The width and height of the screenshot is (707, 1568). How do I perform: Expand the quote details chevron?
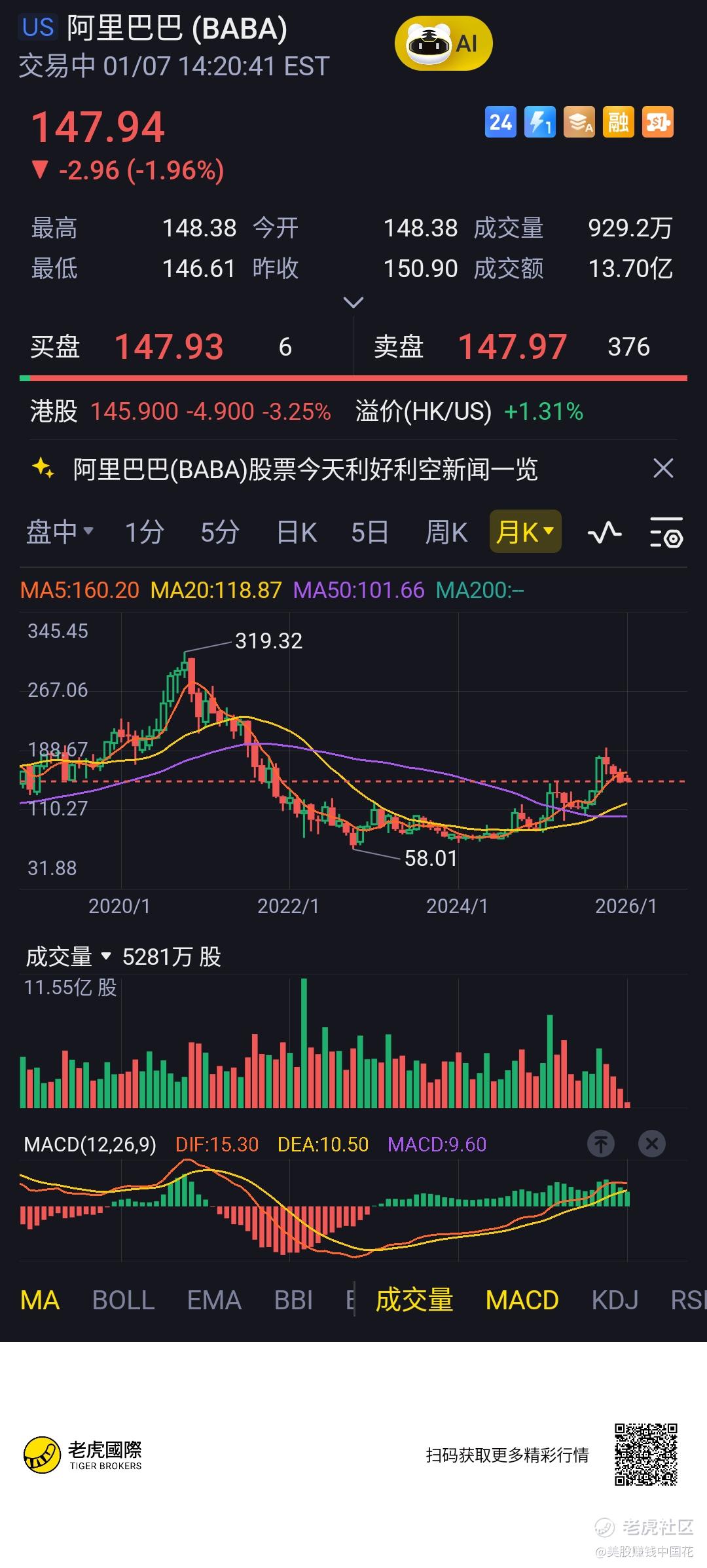pyautogui.click(x=353, y=303)
